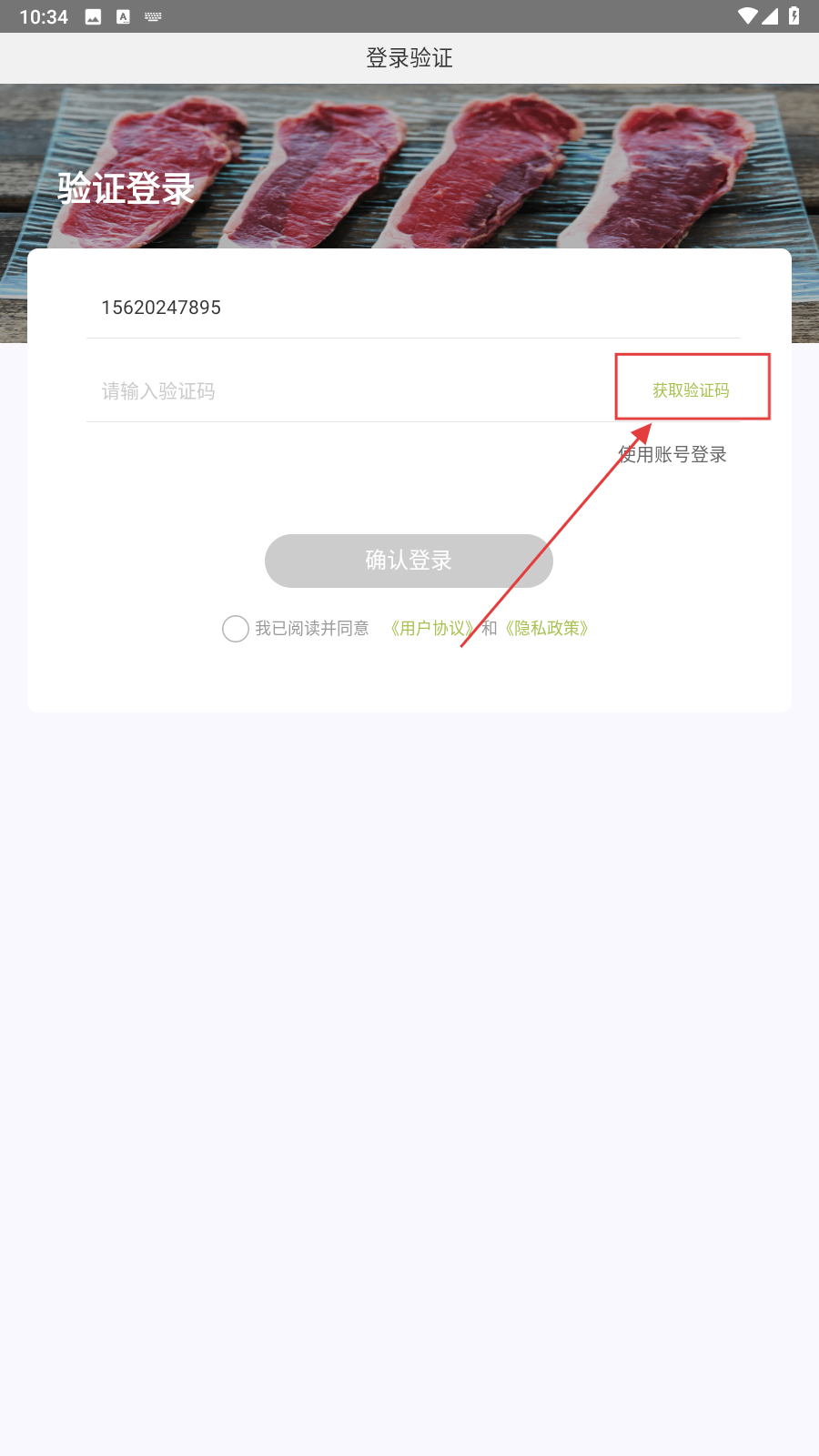
Task: Open the 《用户协议》 user agreement link
Action: point(431,629)
